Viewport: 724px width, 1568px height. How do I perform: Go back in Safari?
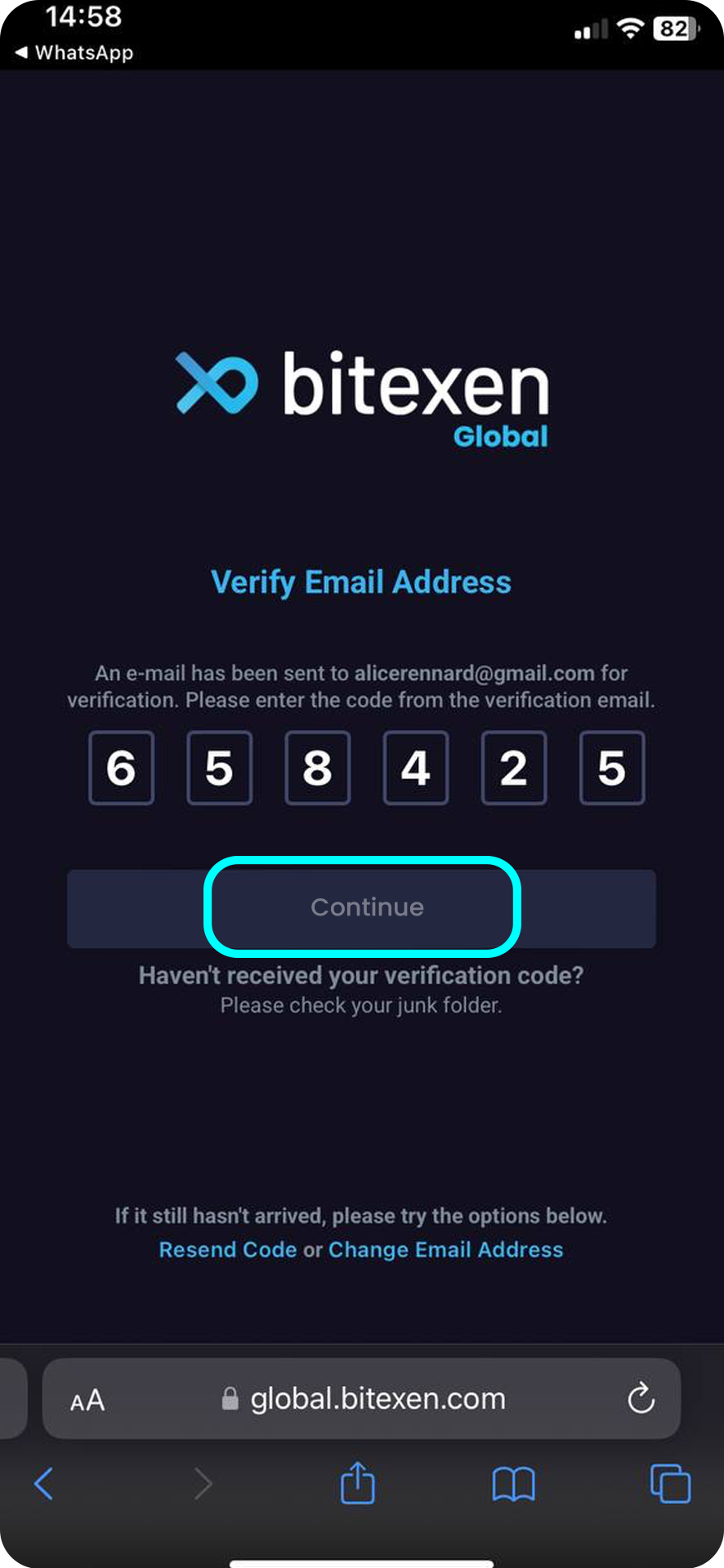(x=44, y=1483)
